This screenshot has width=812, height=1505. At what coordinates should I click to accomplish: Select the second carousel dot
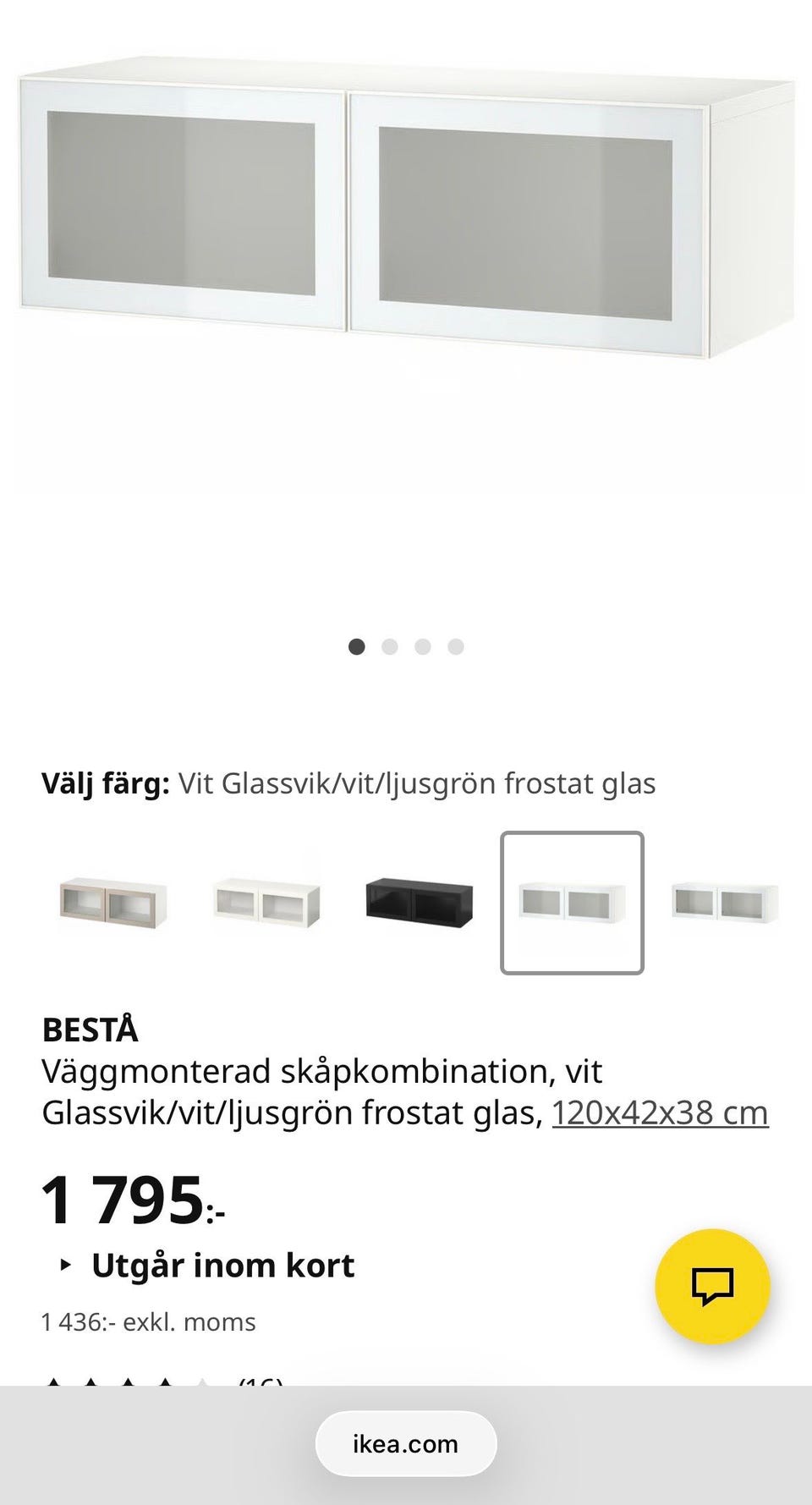tap(390, 645)
